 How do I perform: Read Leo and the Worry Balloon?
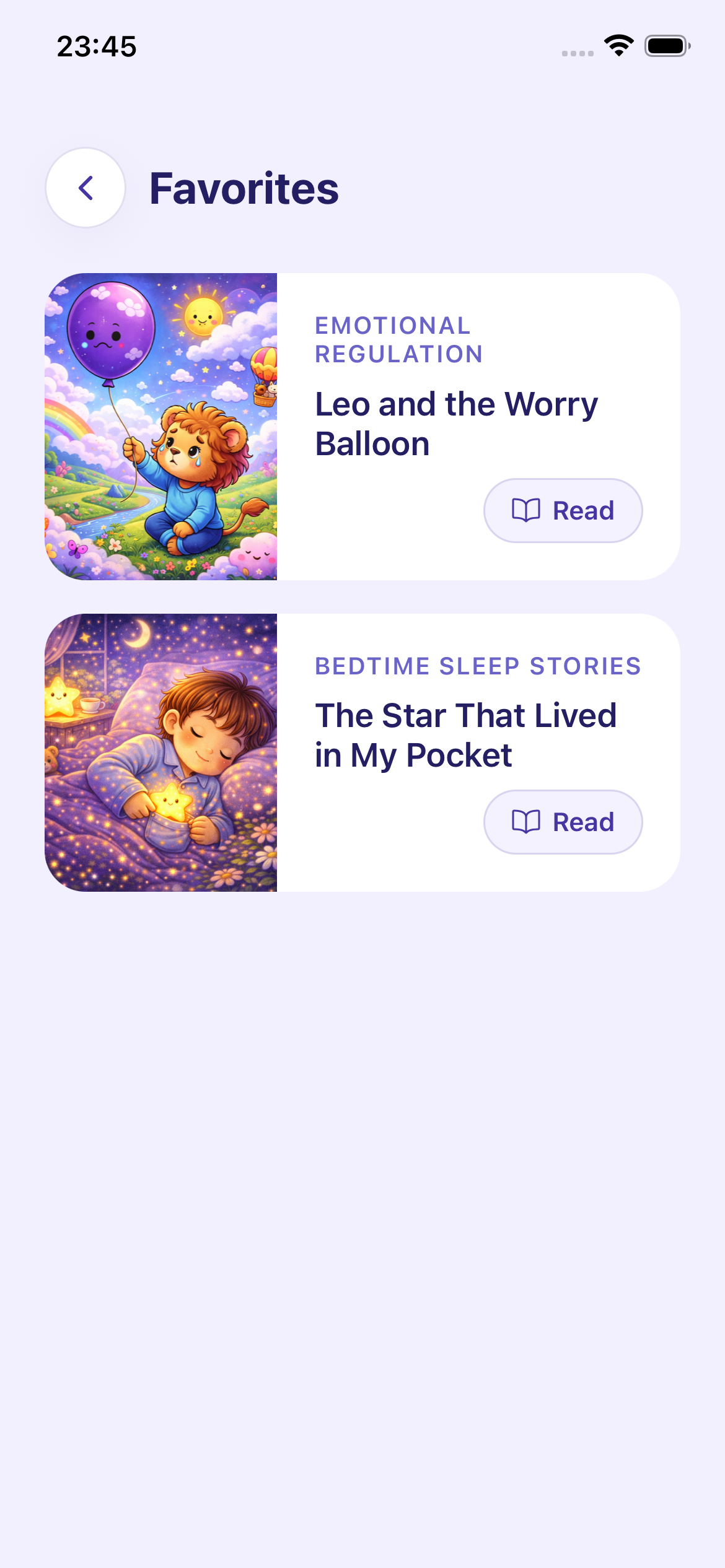[x=563, y=510]
